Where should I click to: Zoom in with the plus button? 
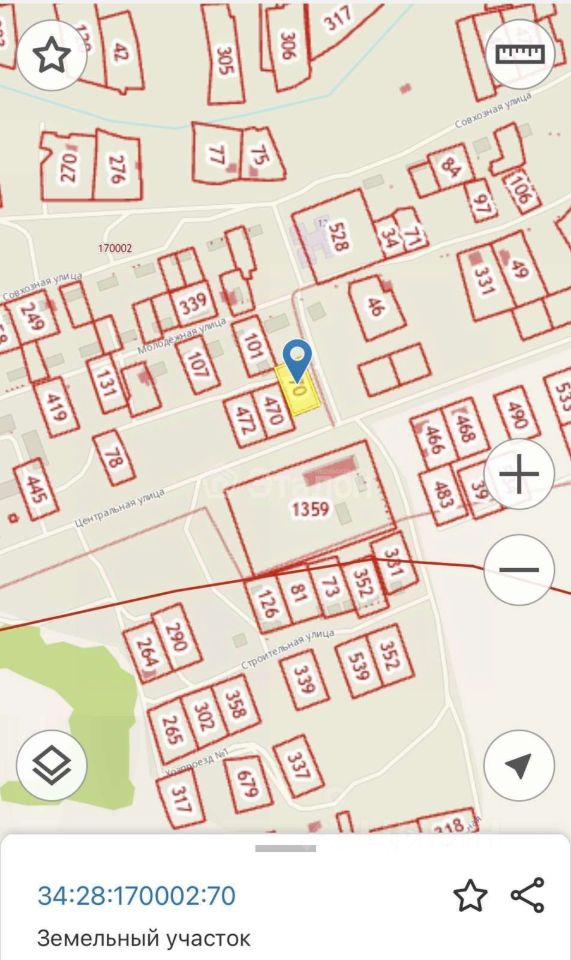tap(519, 474)
